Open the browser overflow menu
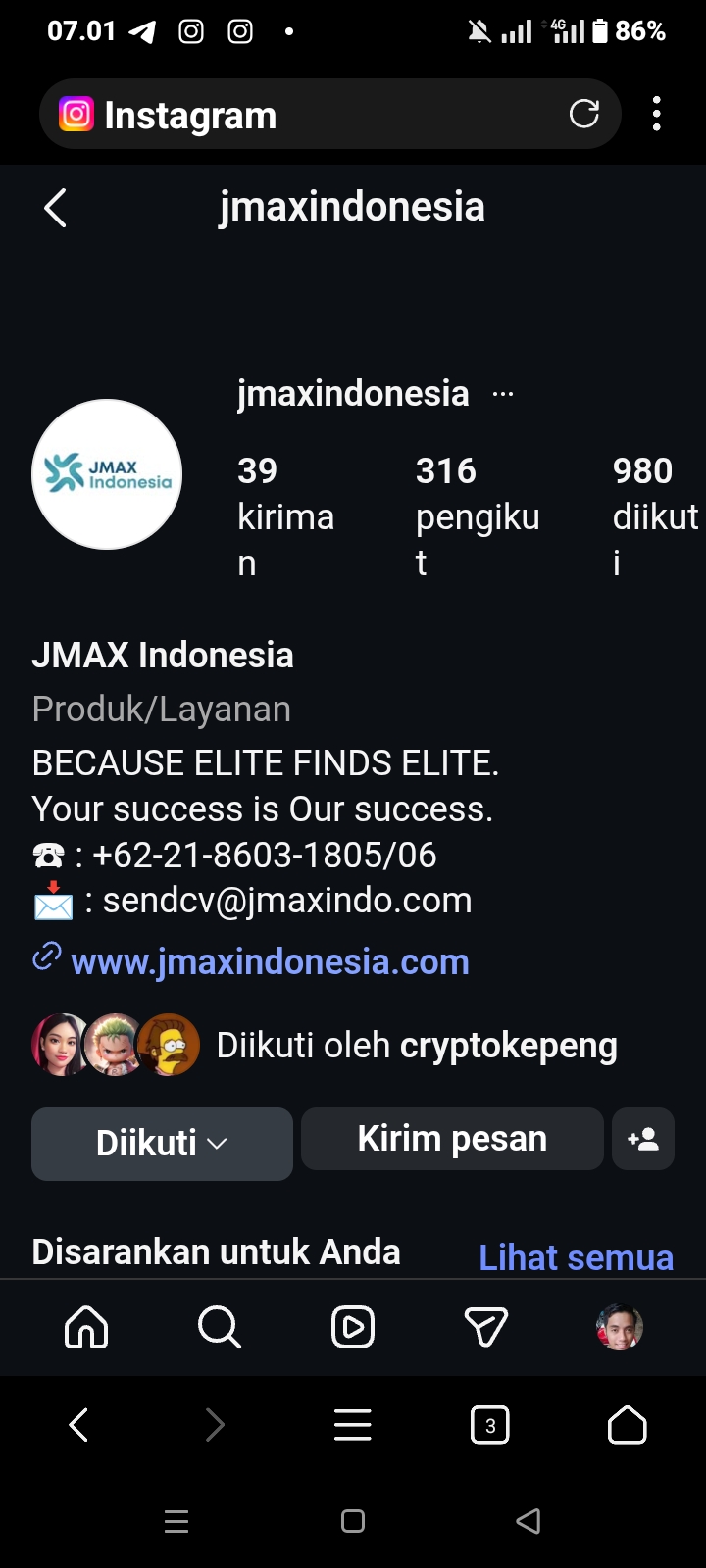The height and width of the screenshot is (1568, 706). pyautogui.click(x=656, y=115)
